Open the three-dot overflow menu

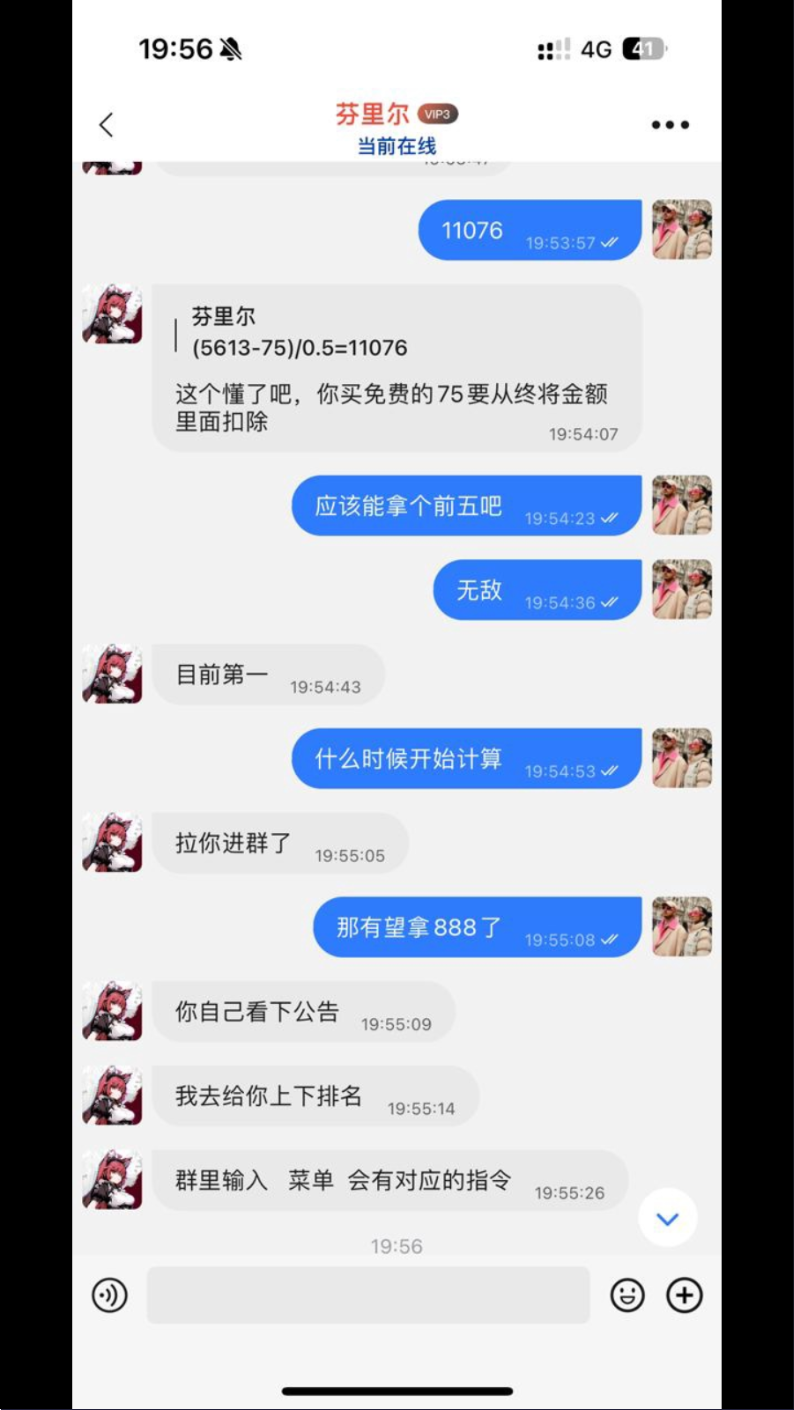[670, 125]
